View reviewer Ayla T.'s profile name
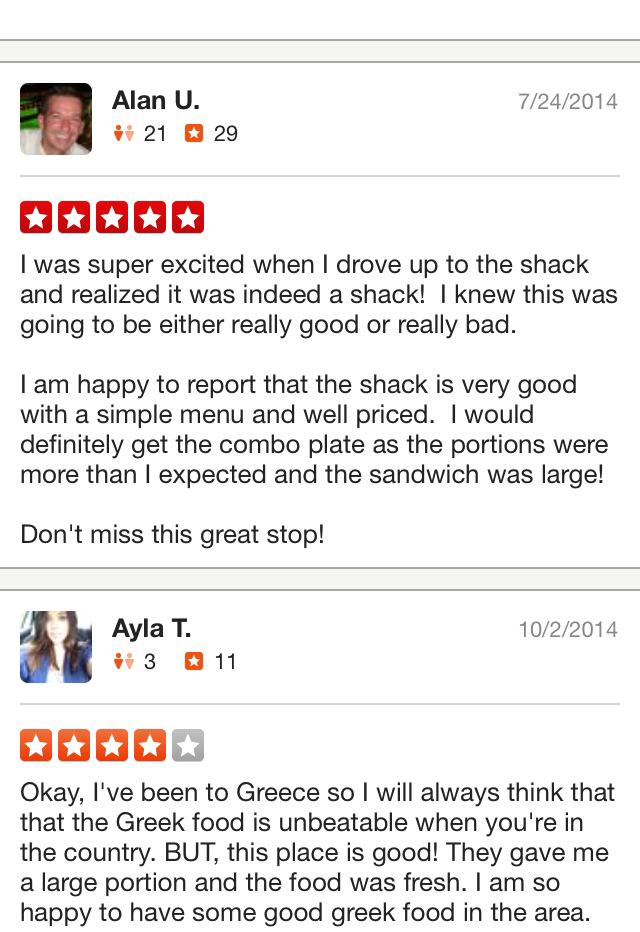 pos(151,628)
